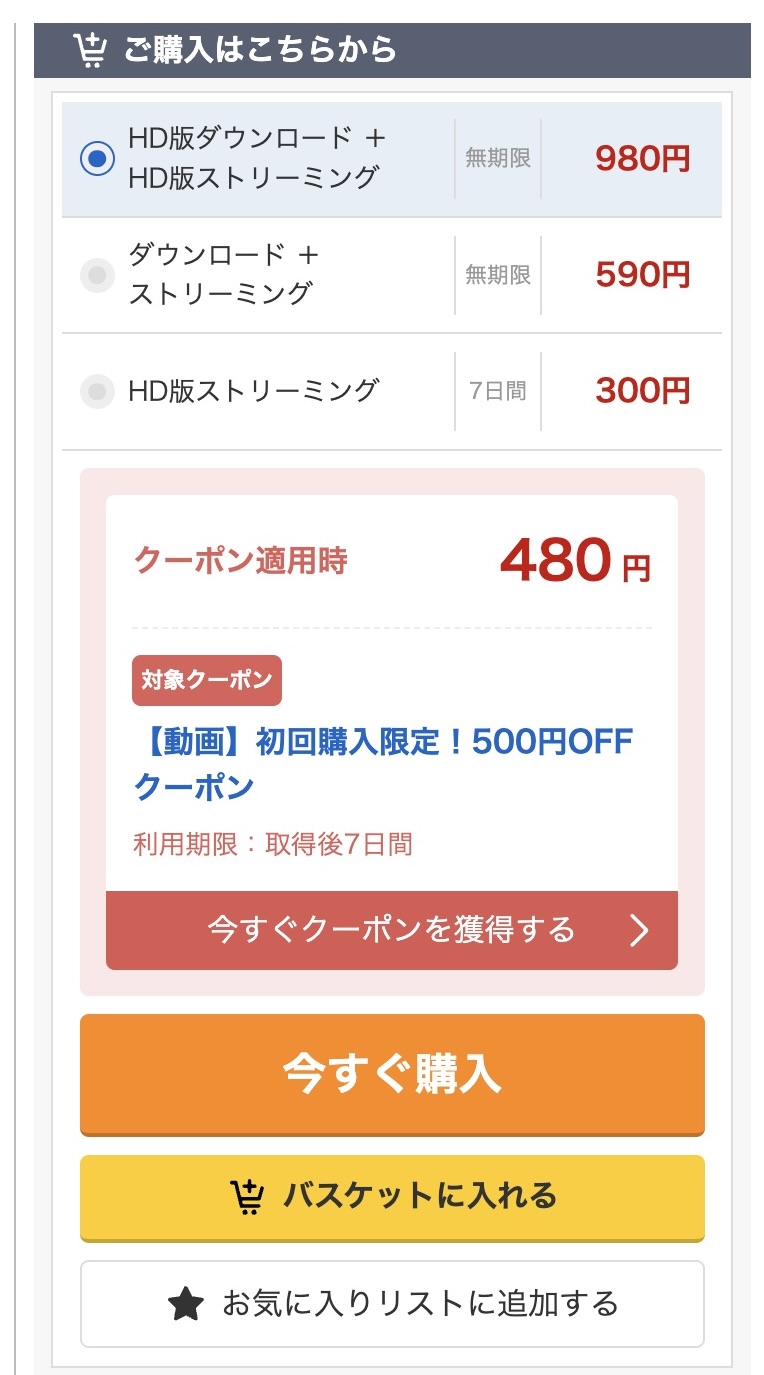Tap お気に入りリストに追加する button
The width and height of the screenshot is (764, 1375).
click(x=391, y=1304)
